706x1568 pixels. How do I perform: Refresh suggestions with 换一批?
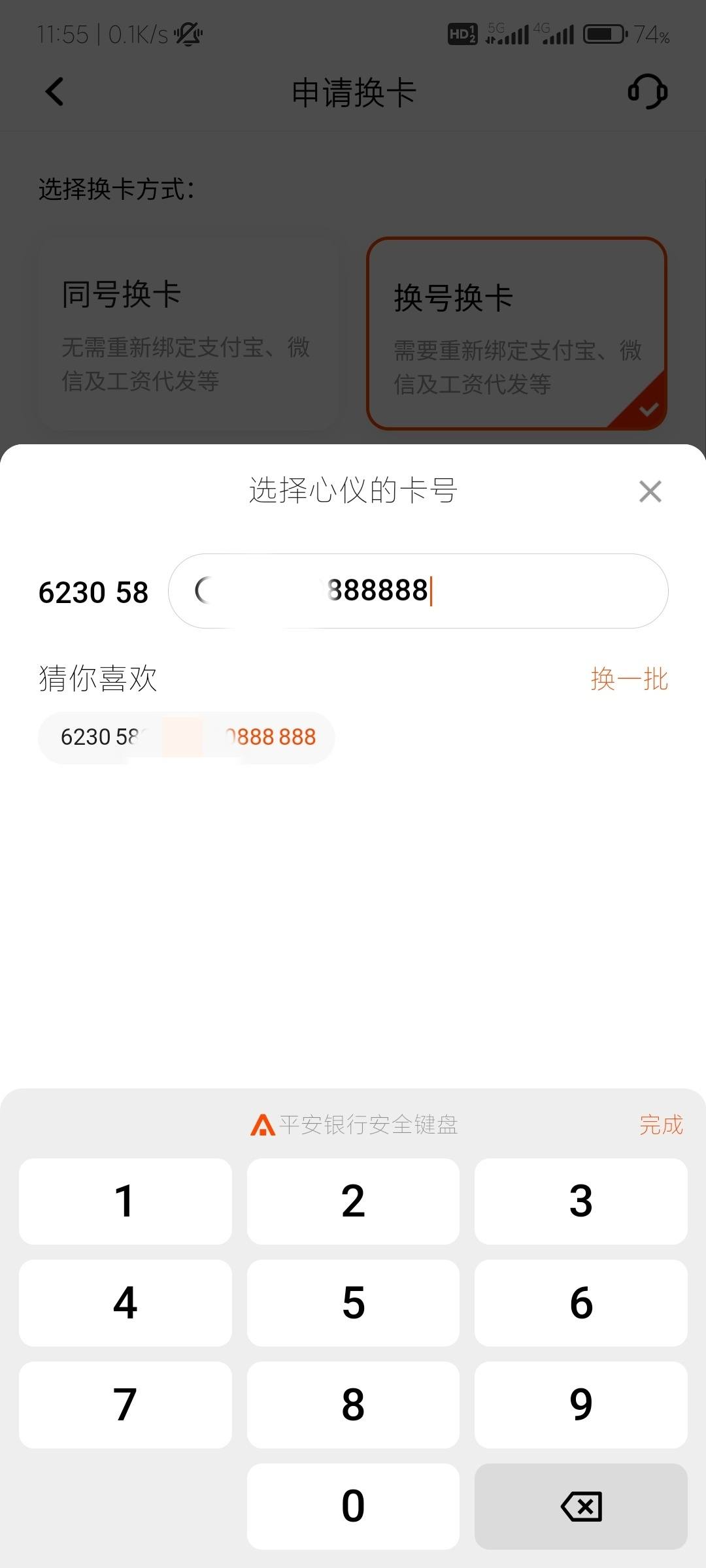click(x=629, y=679)
